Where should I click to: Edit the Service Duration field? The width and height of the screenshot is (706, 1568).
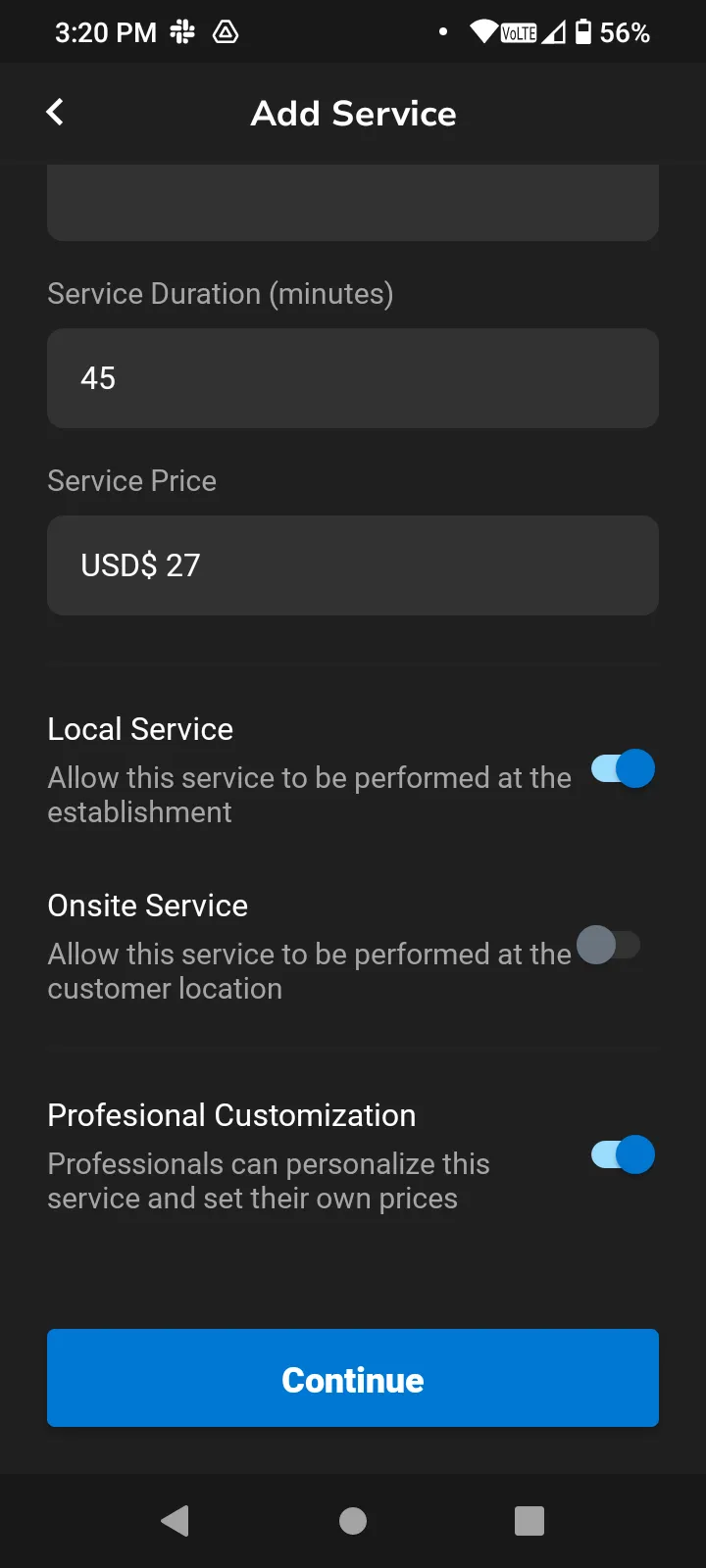[353, 378]
